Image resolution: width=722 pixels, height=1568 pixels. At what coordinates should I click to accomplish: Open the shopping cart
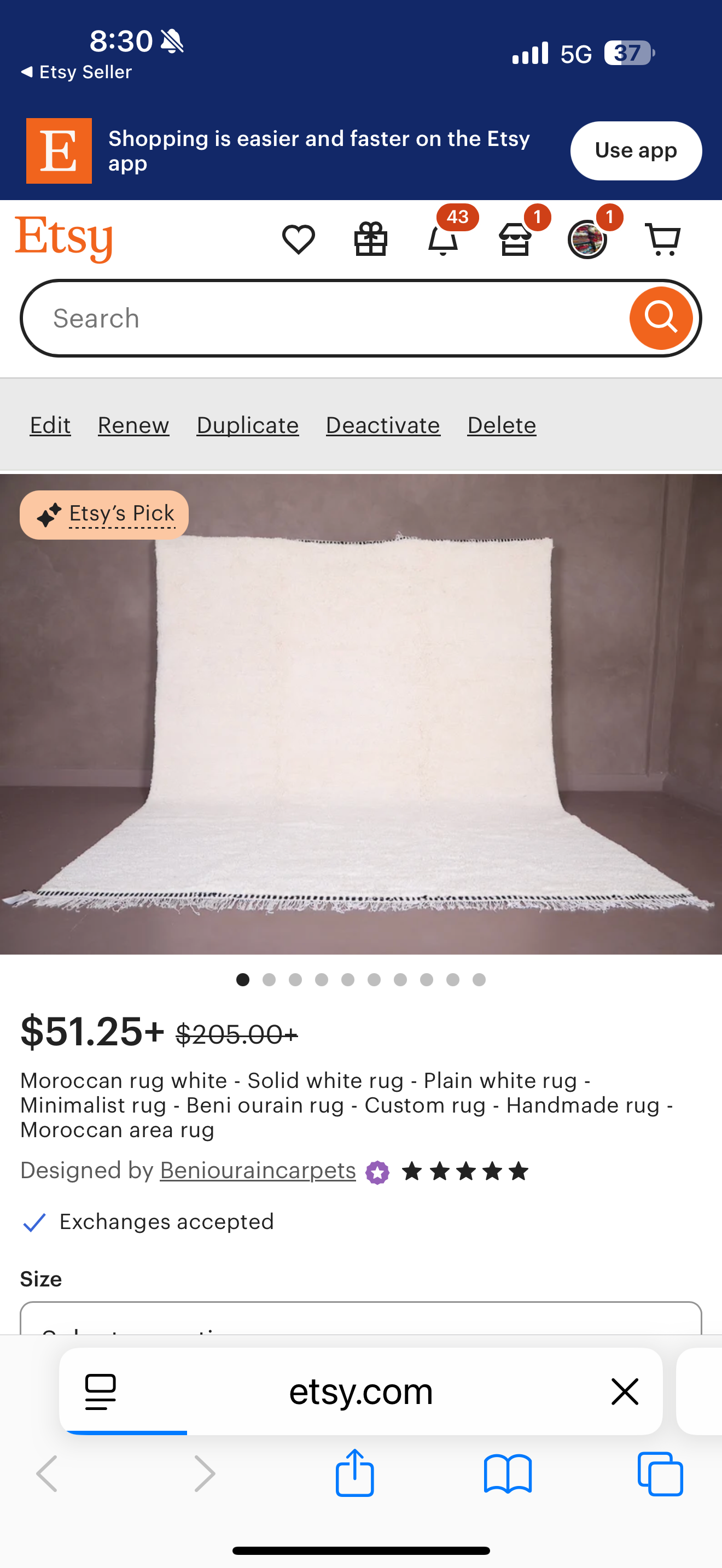click(x=662, y=239)
